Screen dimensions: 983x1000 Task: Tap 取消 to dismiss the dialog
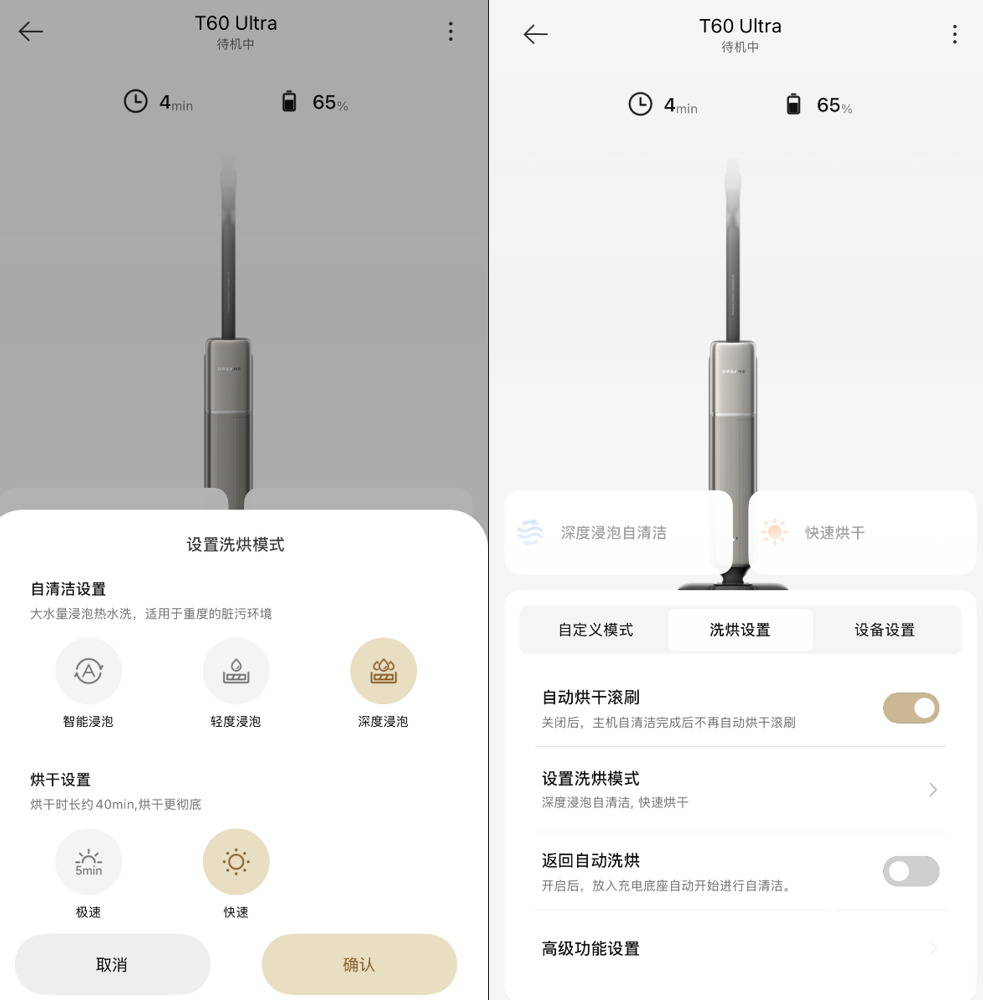(x=112, y=965)
